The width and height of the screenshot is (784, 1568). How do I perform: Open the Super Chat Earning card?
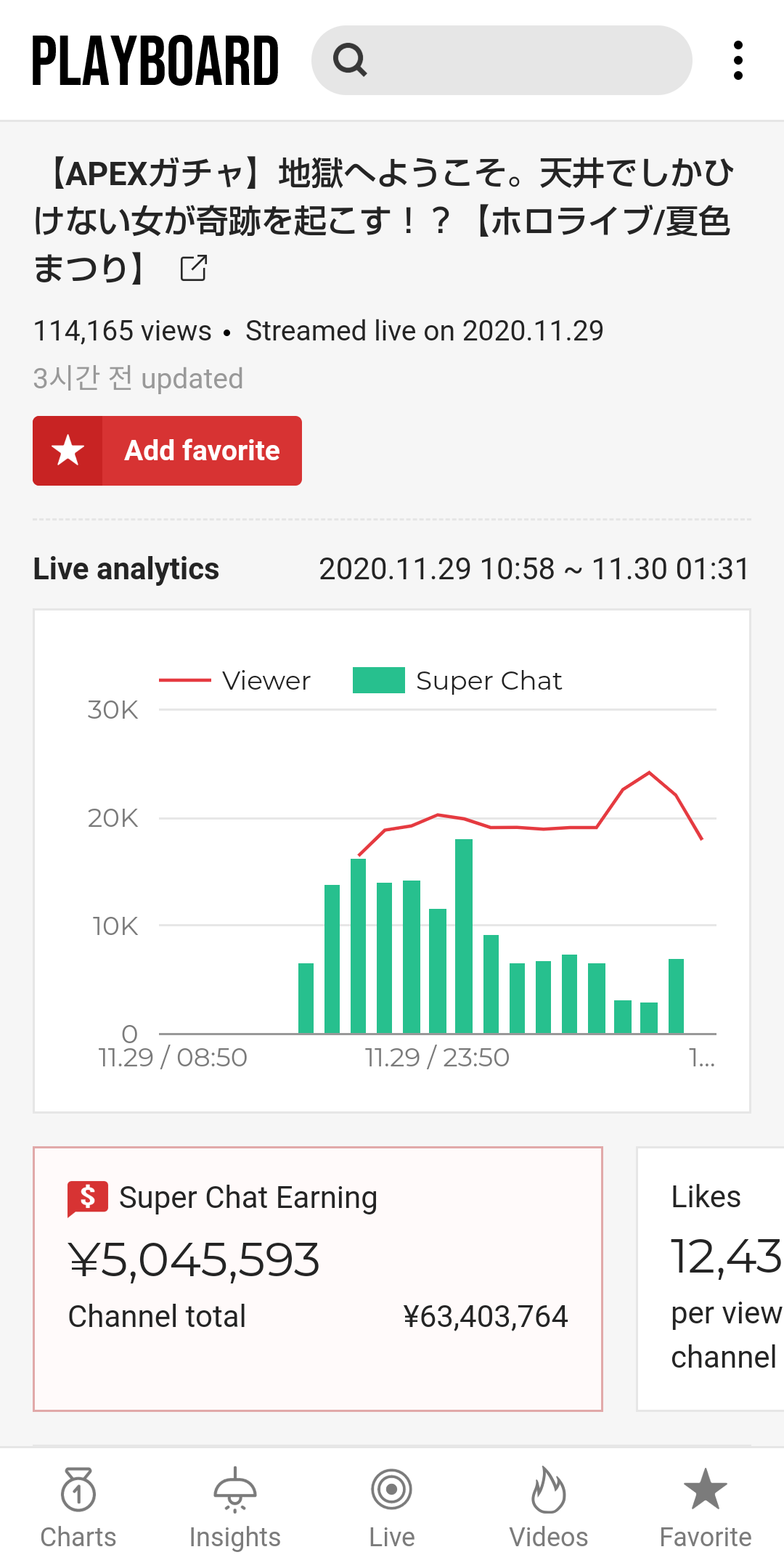318,1279
